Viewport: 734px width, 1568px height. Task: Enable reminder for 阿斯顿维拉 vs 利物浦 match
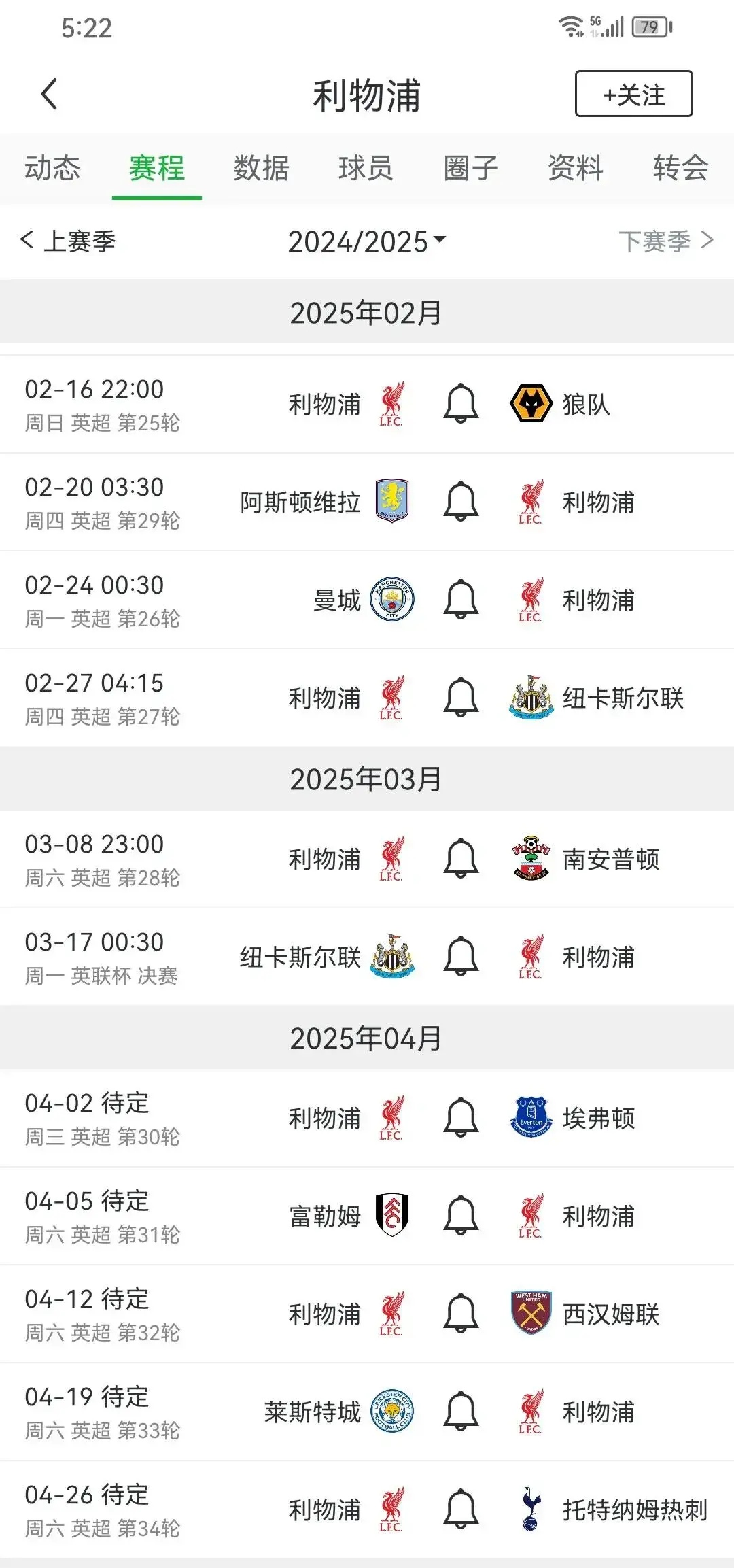(x=461, y=502)
